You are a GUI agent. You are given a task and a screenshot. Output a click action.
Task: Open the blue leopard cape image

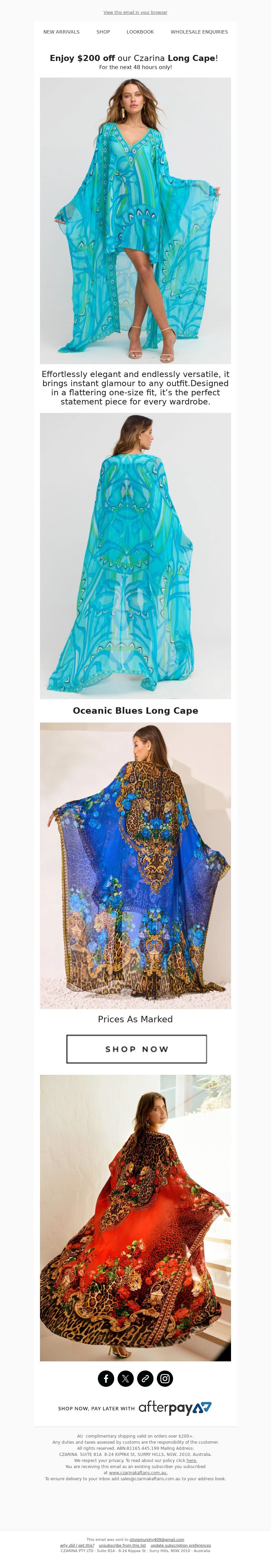pos(135,865)
